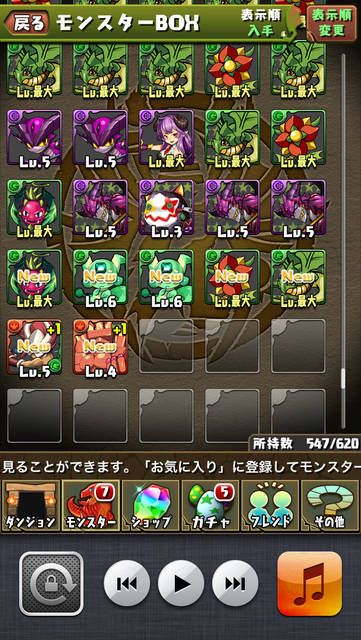Select the white mask monster Lv.3
The height and width of the screenshot is (640, 361).
click(x=166, y=207)
